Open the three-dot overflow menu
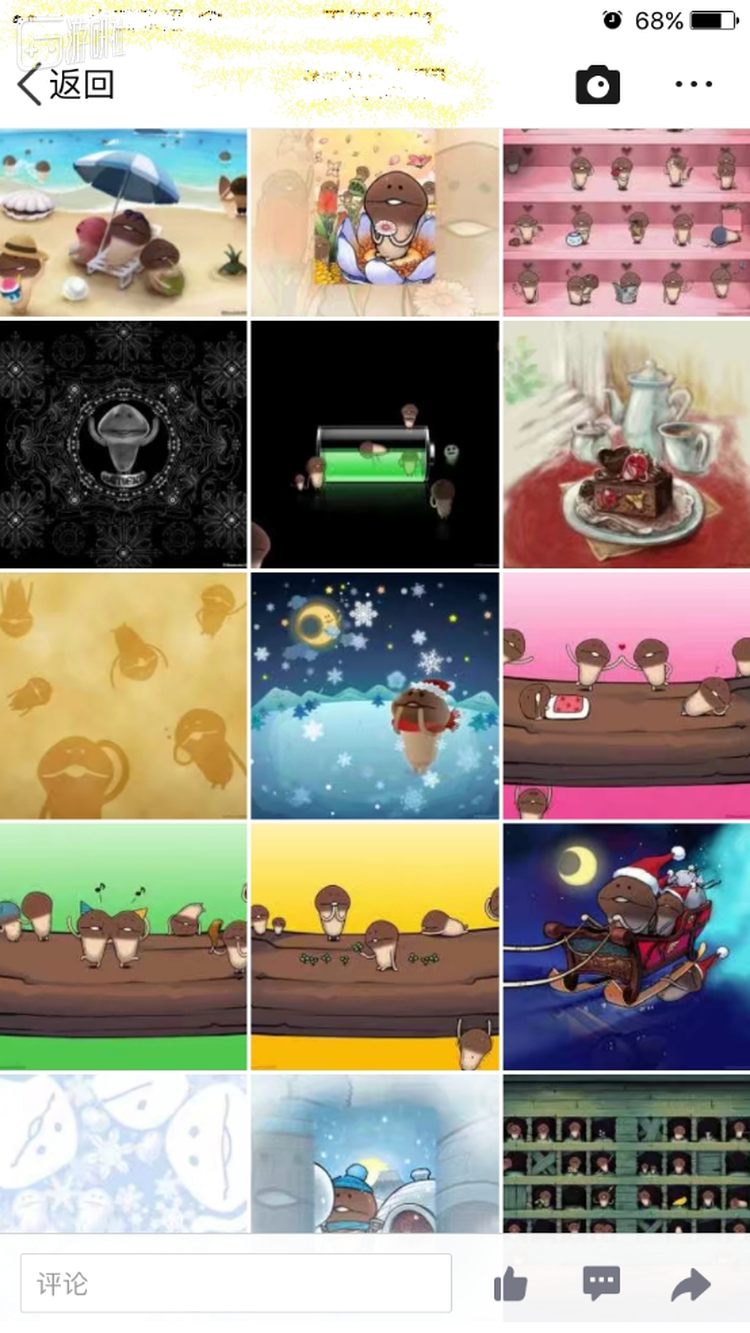The width and height of the screenshot is (750, 1333). 693,85
